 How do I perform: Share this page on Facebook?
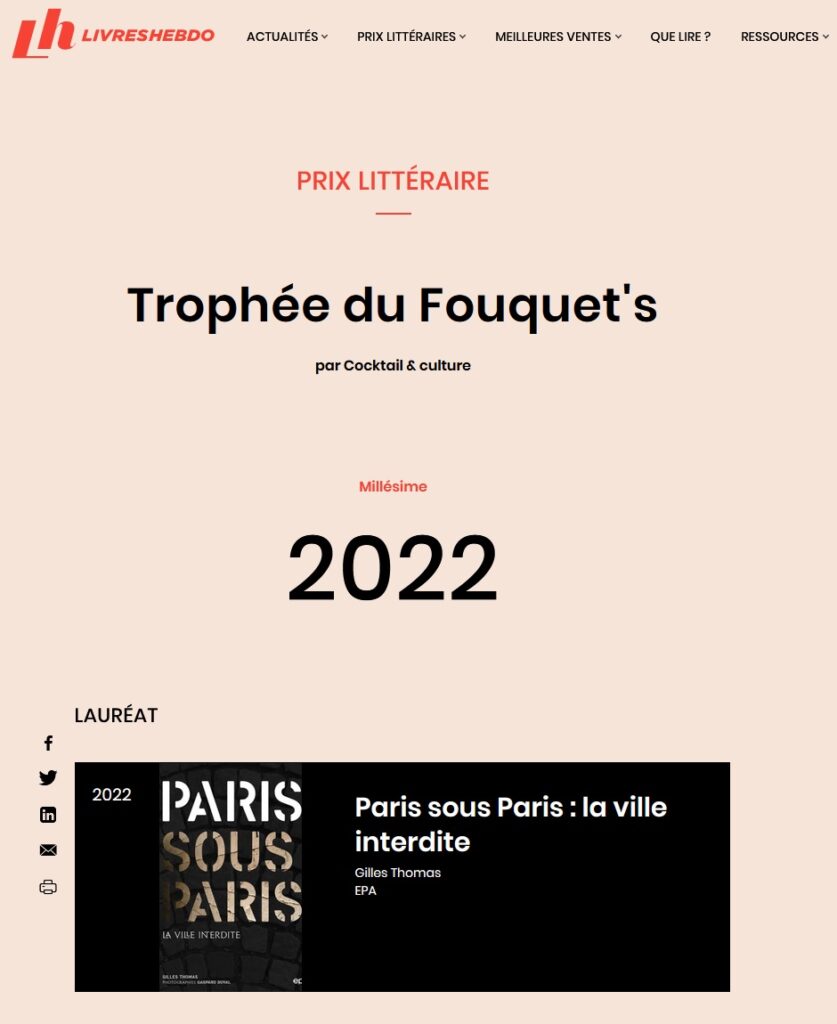[48, 743]
